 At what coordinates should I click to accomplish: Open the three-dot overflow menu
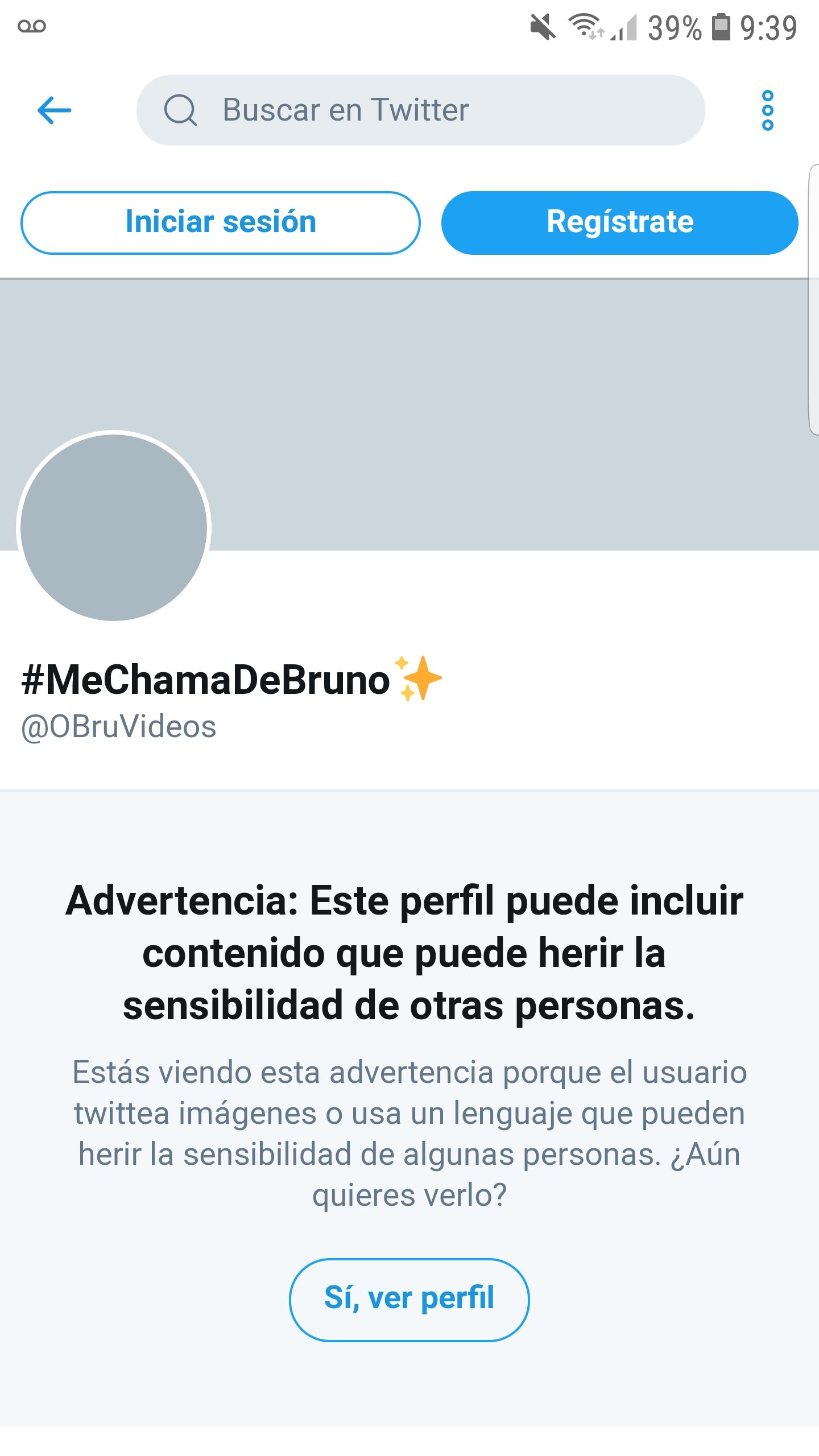click(x=767, y=110)
